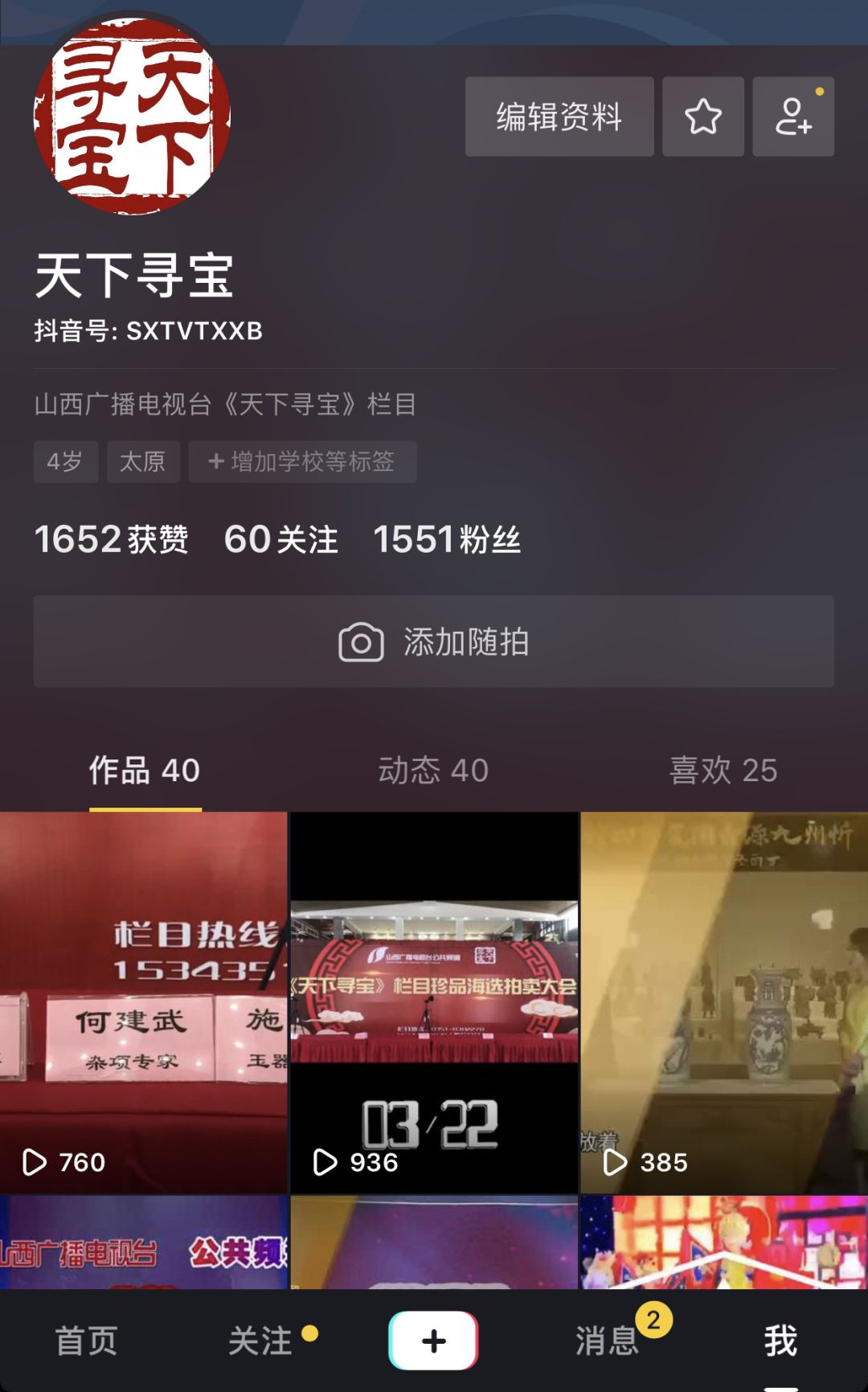The height and width of the screenshot is (1392, 868).
Task: Tap the 天下寻宝 profile avatar
Action: pyautogui.click(x=132, y=117)
